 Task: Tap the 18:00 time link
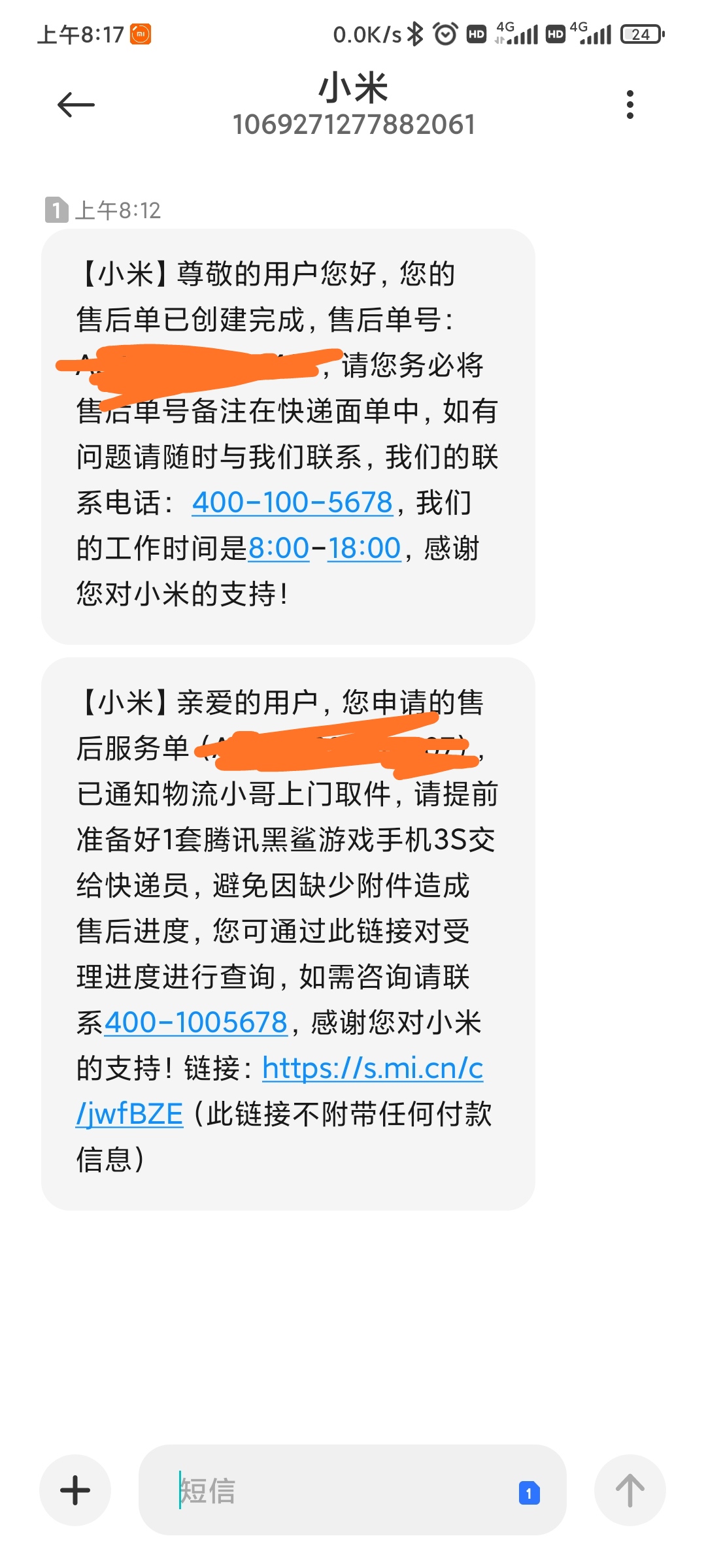(x=364, y=548)
